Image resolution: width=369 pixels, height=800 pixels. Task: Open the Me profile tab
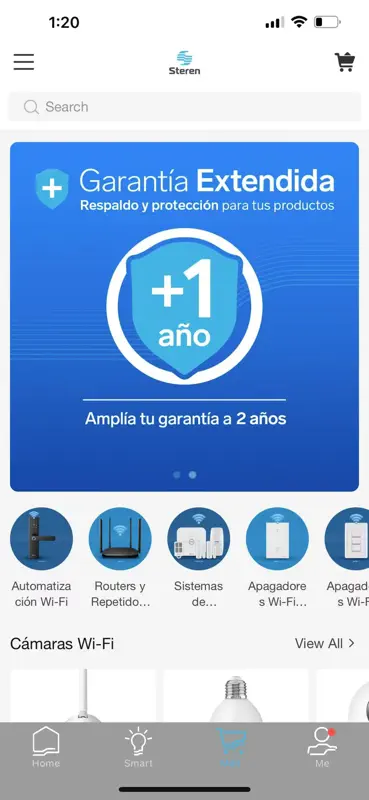[322, 747]
